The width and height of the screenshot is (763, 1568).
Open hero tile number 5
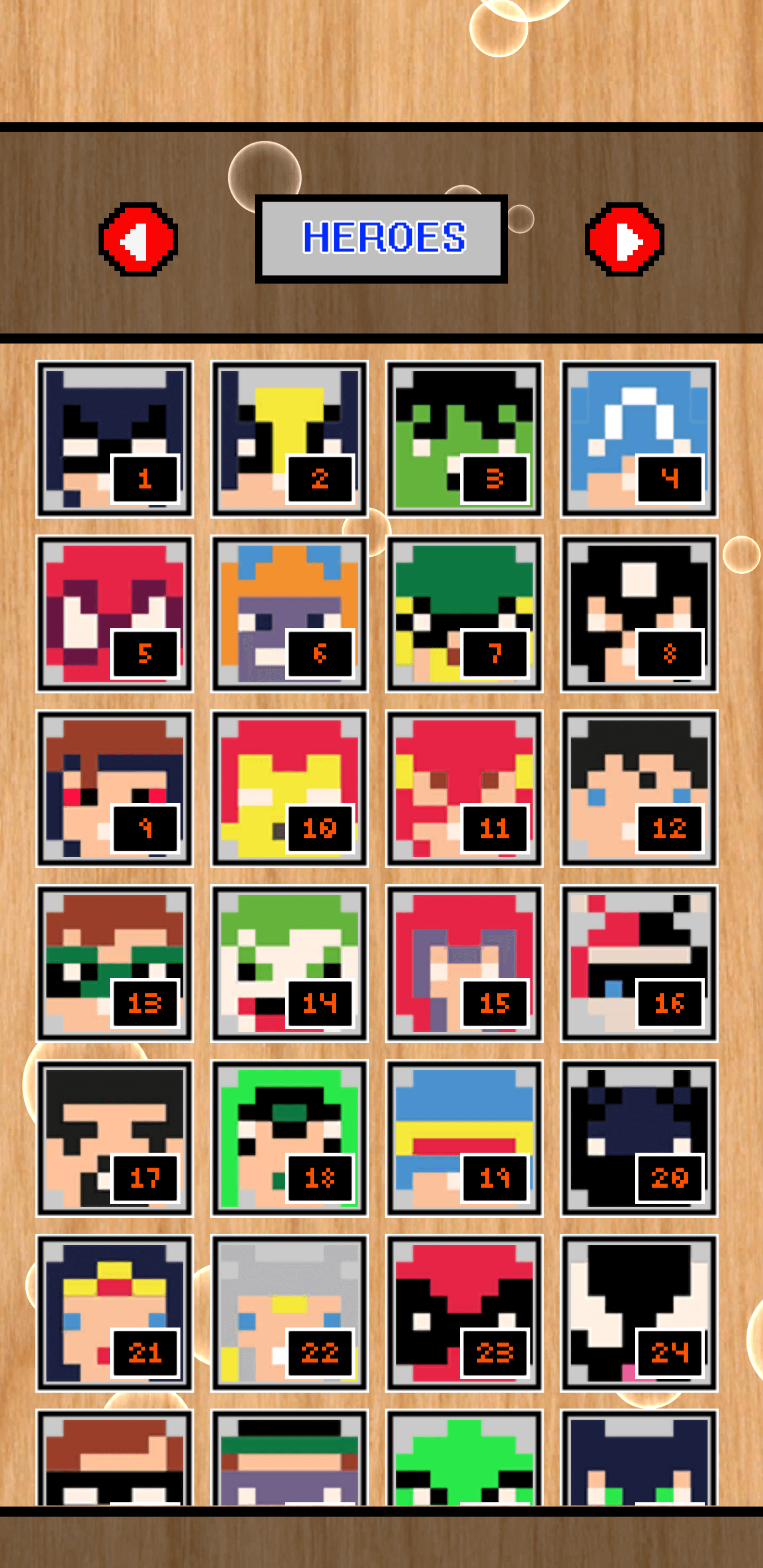pyautogui.click(x=114, y=613)
